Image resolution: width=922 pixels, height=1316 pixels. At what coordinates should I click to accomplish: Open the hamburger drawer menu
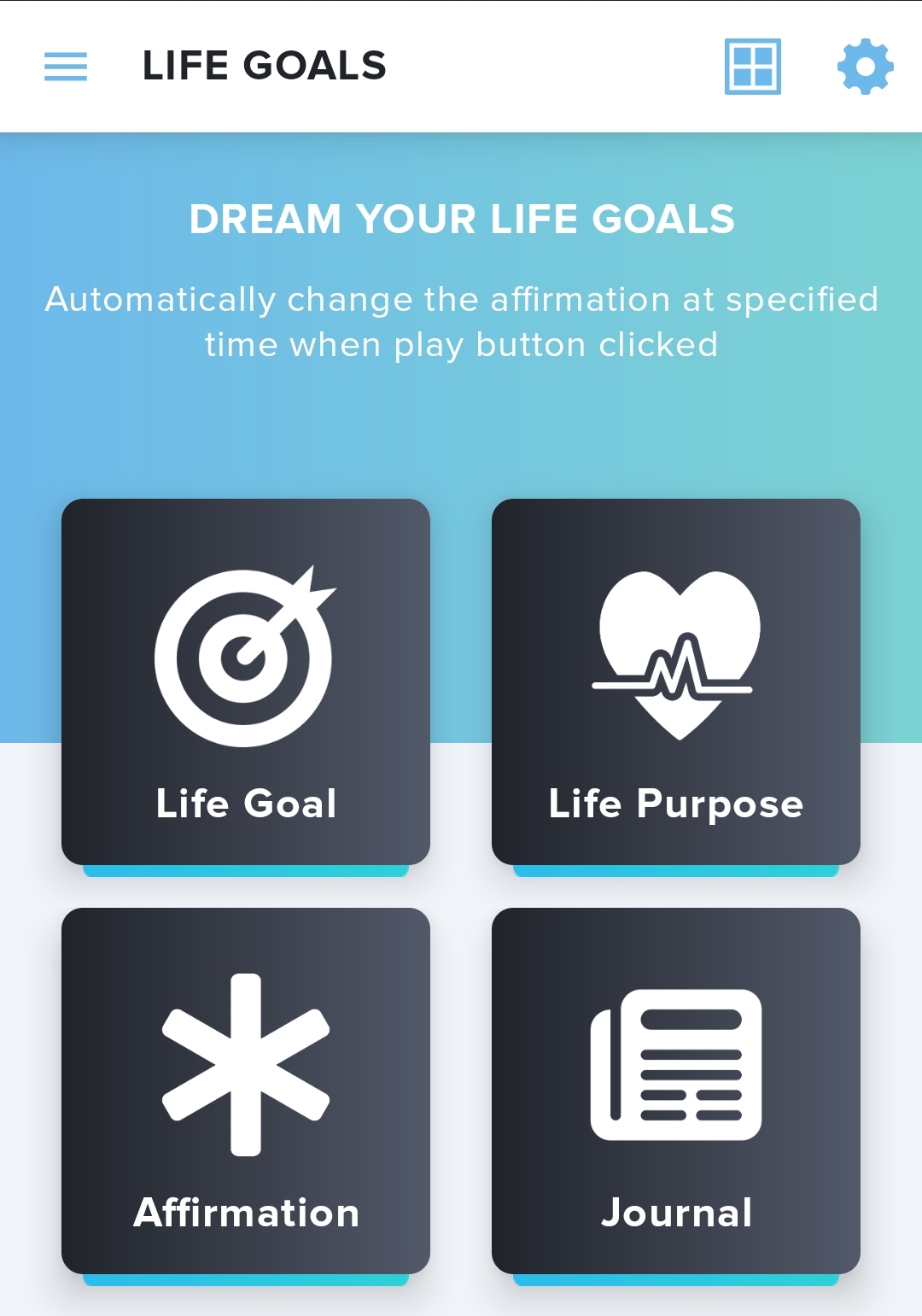pos(66,67)
